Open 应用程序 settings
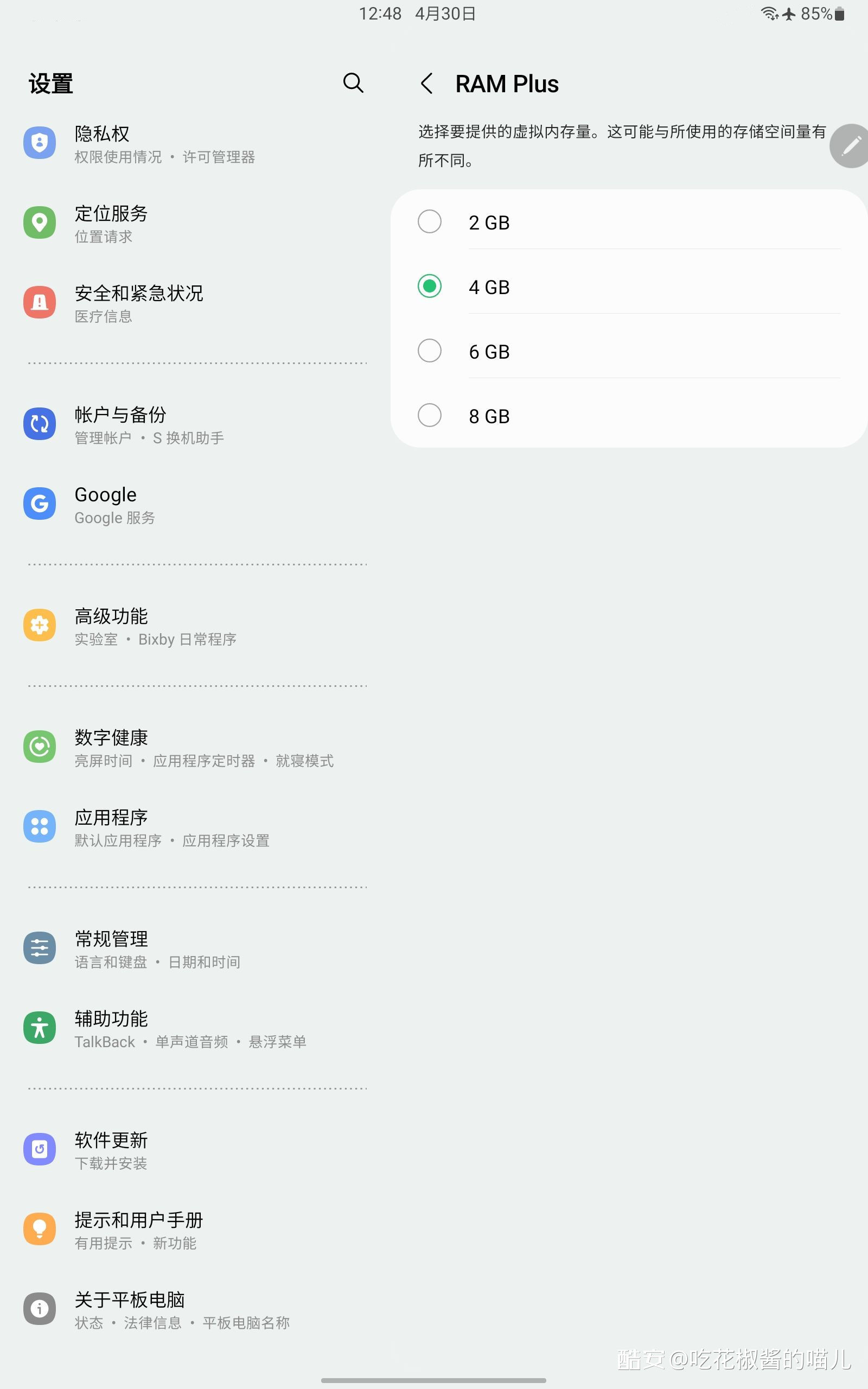The width and height of the screenshot is (868, 1389). (164, 827)
